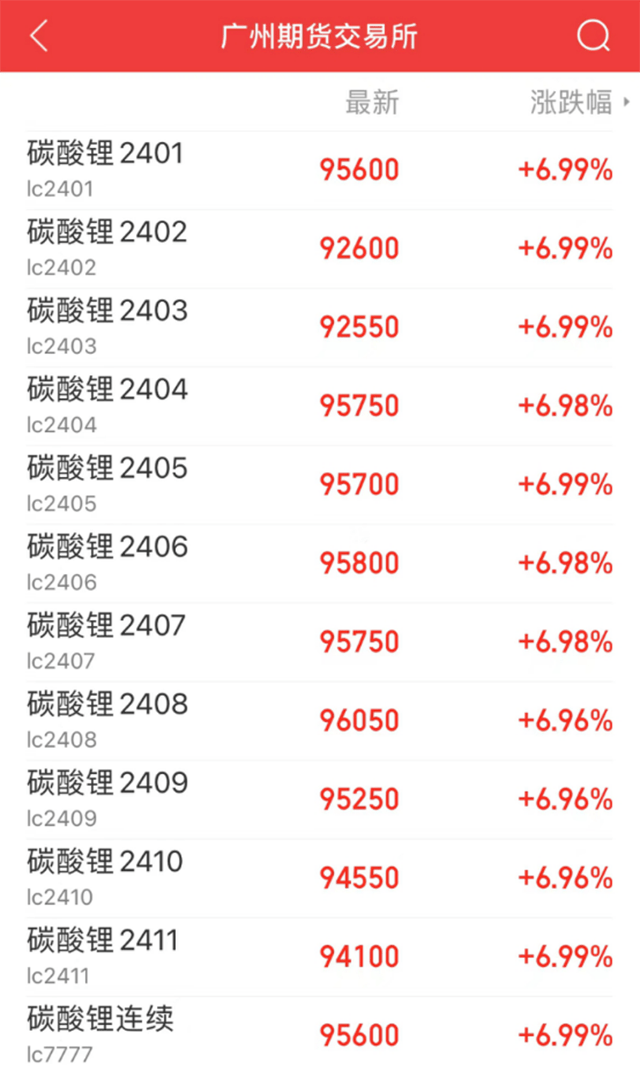Toggle the 涨跌幅 column header
Screen dimensions: 640x1071
coord(579,102)
